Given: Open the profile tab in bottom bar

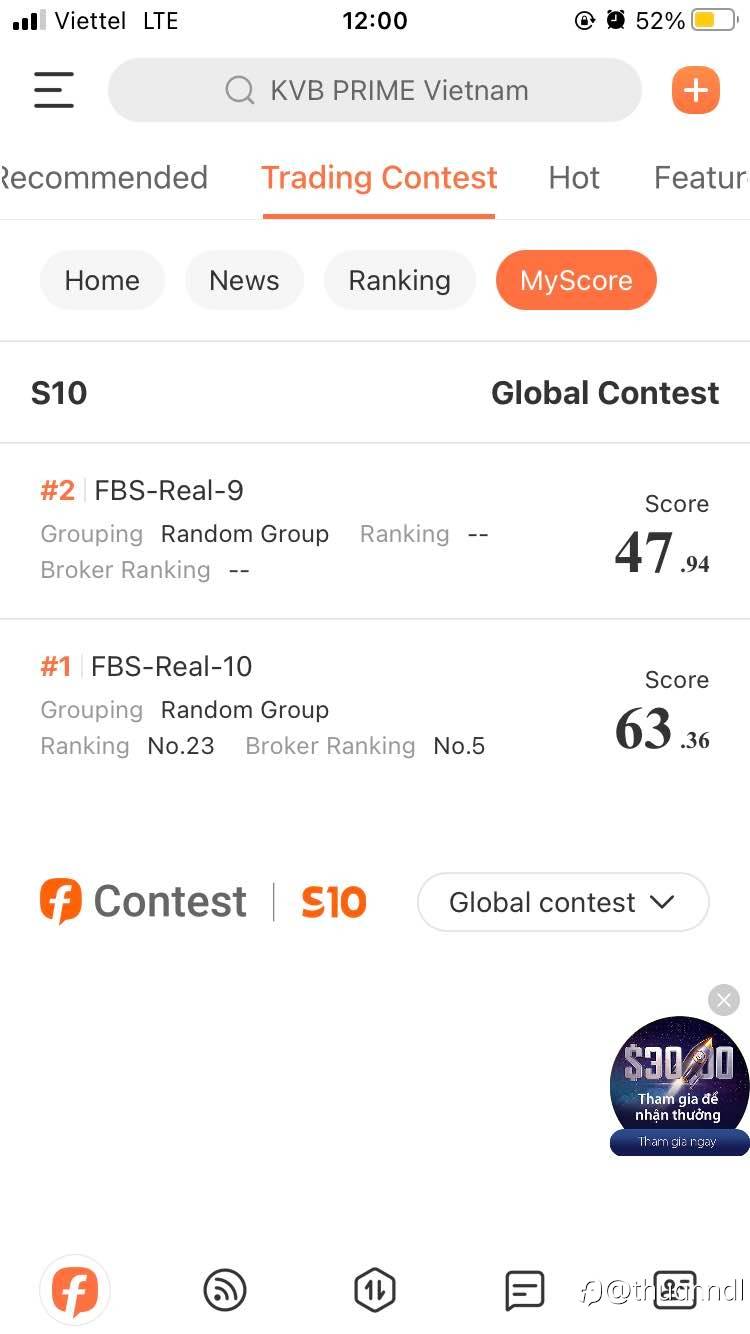Looking at the screenshot, I should (x=675, y=1290).
